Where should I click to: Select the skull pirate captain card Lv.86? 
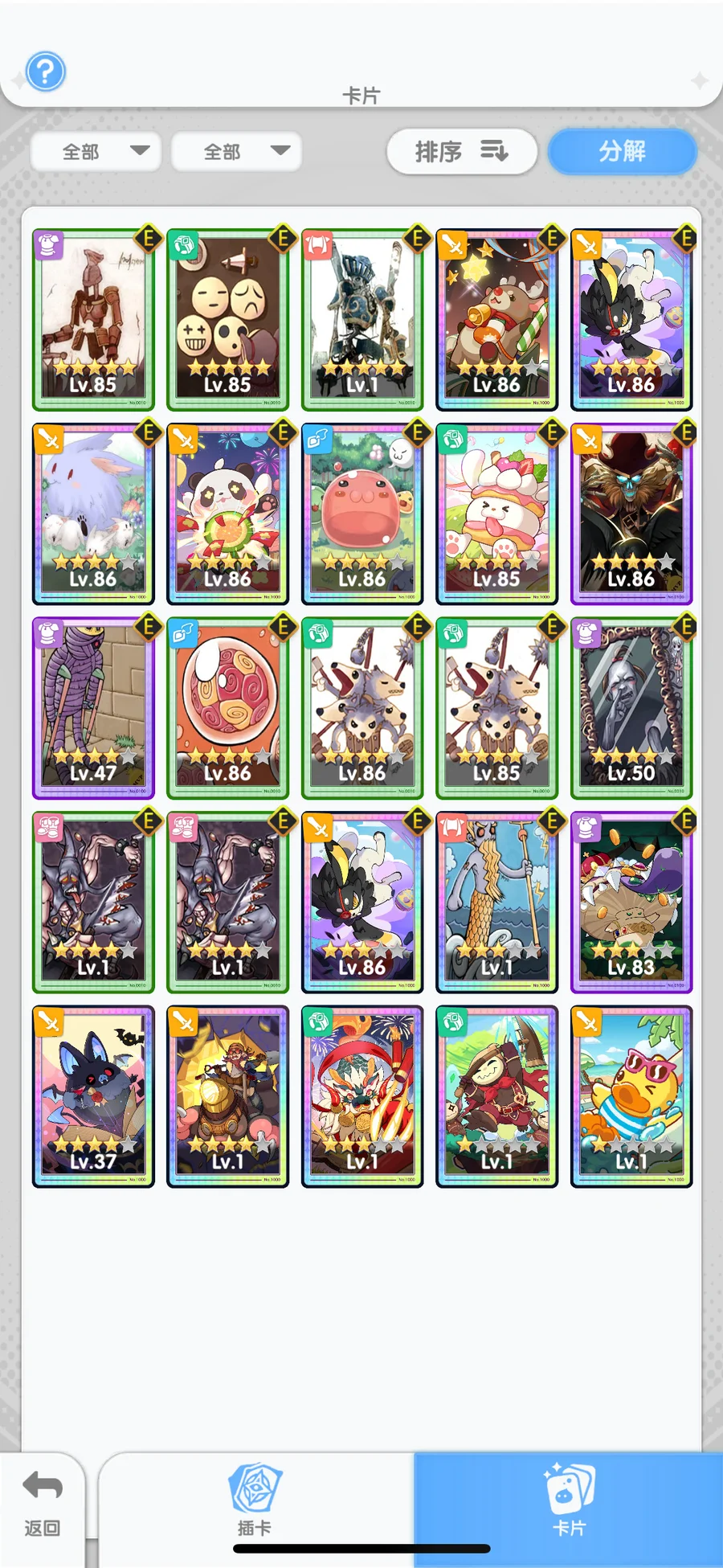631,514
